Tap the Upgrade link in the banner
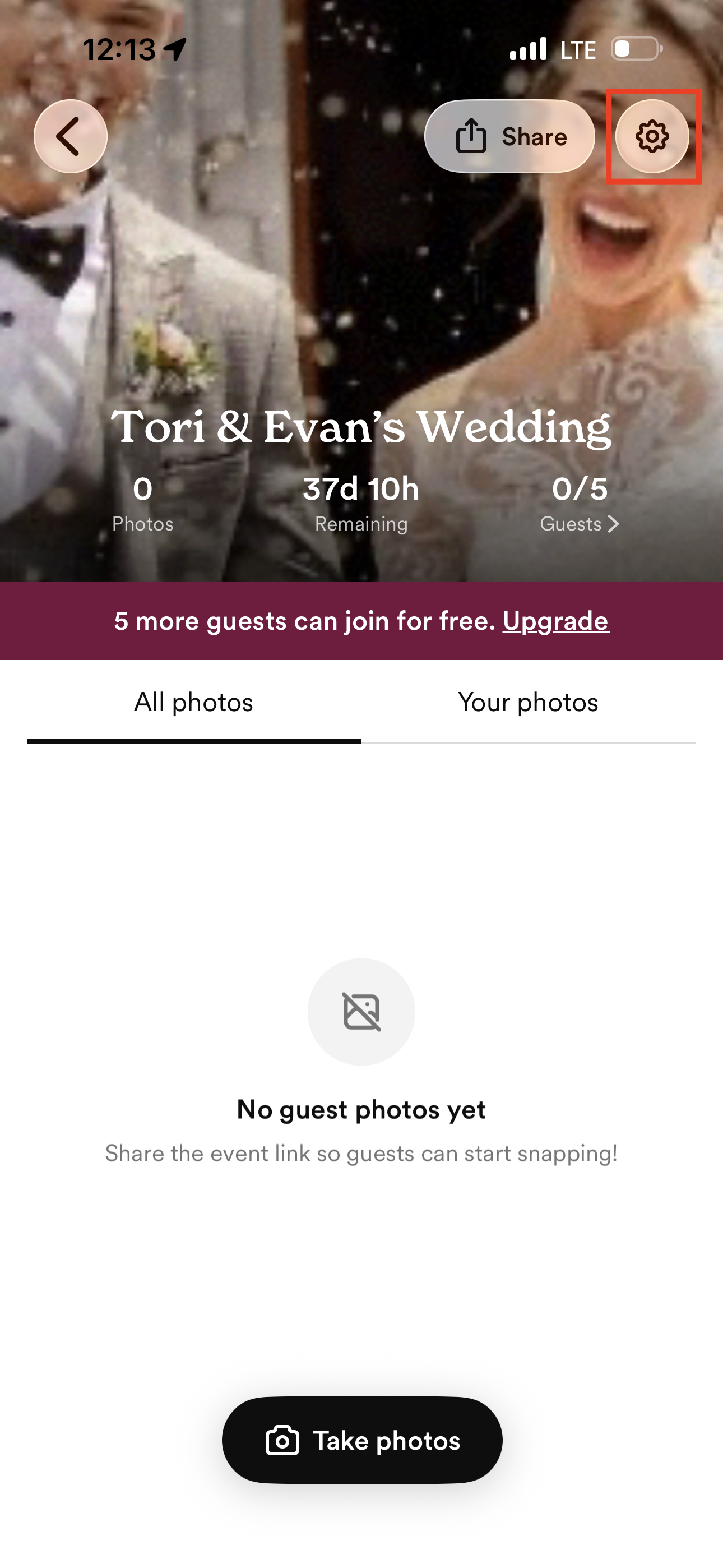The height and width of the screenshot is (1568, 723). (x=555, y=621)
